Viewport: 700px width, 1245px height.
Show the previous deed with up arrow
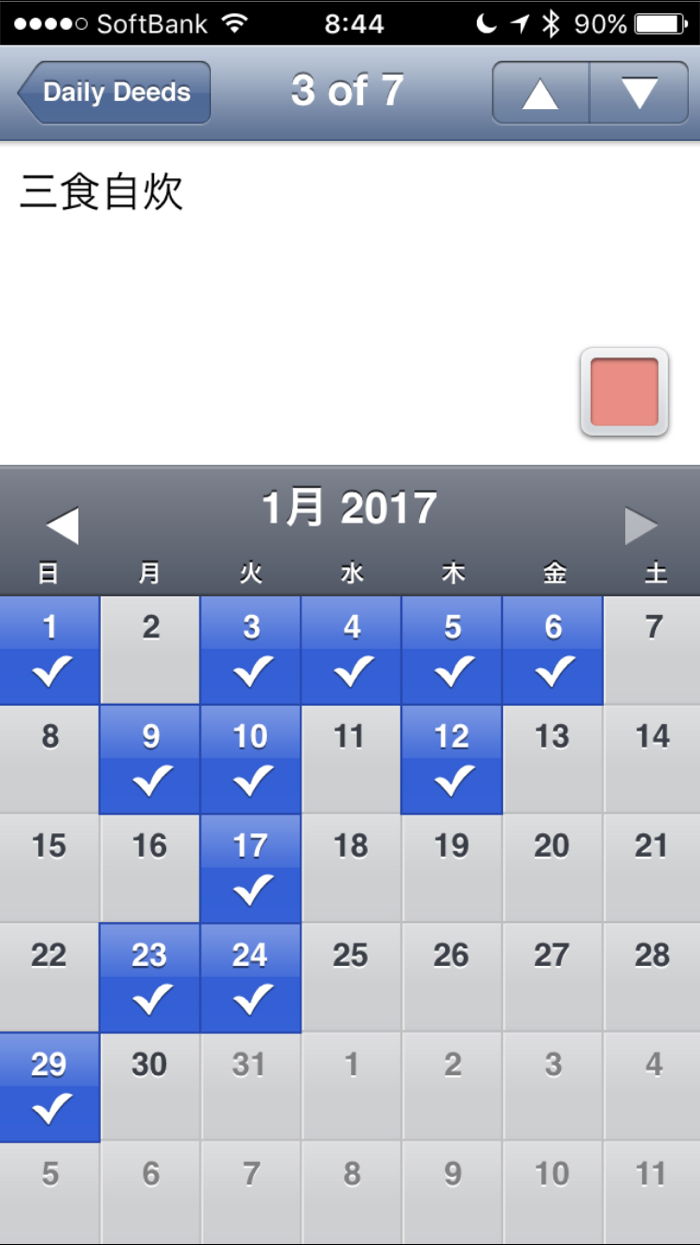540,93
